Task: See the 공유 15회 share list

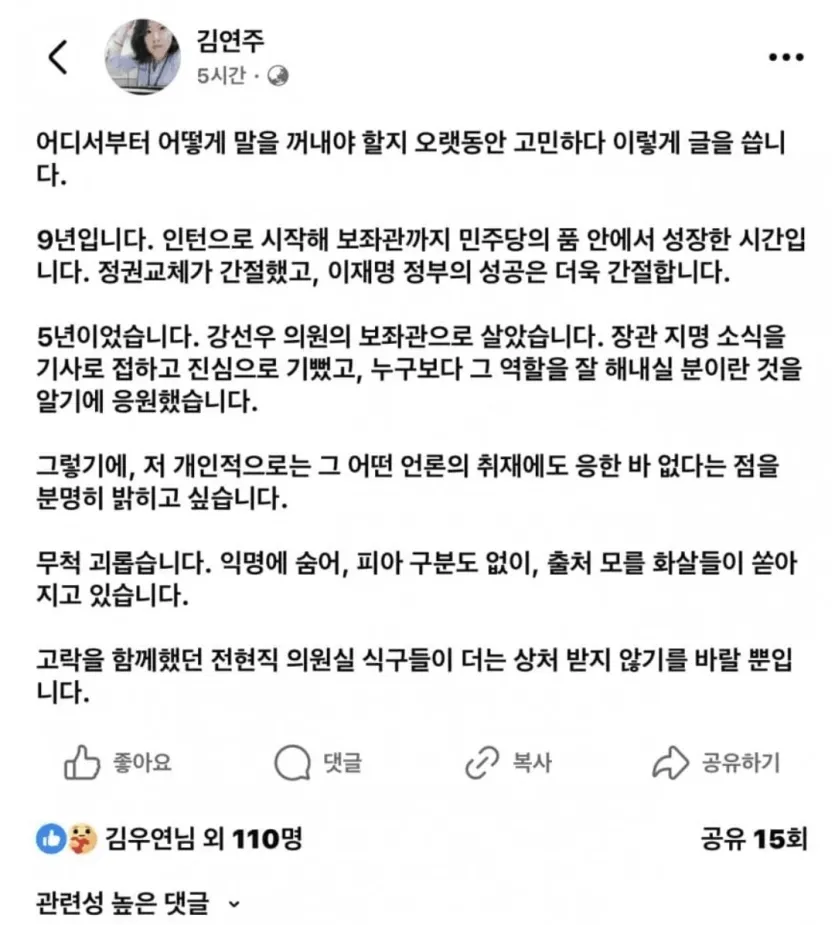Action: (754, 838)
